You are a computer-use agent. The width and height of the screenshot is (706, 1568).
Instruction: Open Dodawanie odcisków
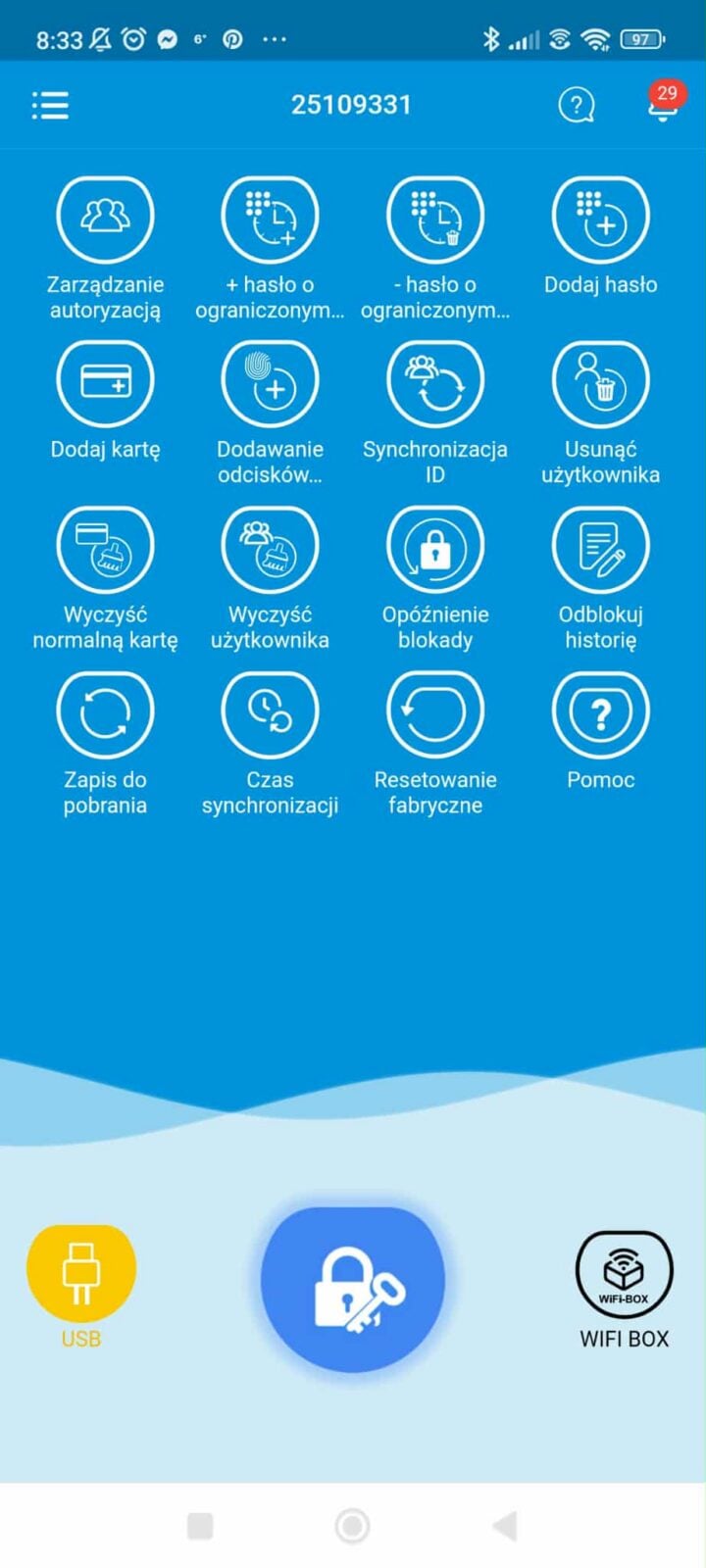(270, 382)
